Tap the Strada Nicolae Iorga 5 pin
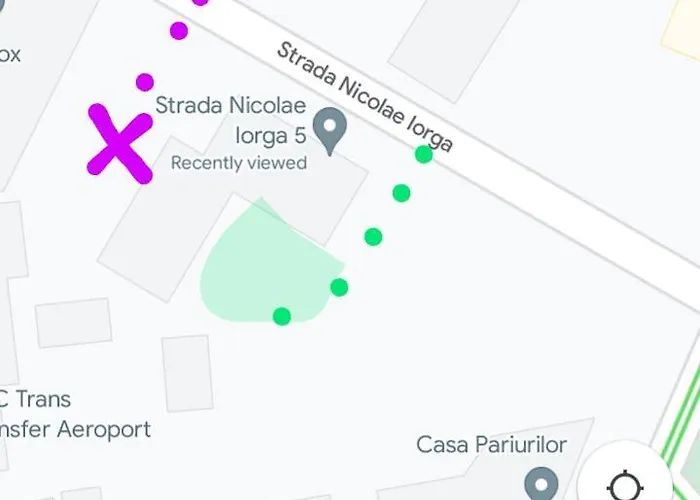The width and height of the screenshot is (700, 500). pos(329,129)
